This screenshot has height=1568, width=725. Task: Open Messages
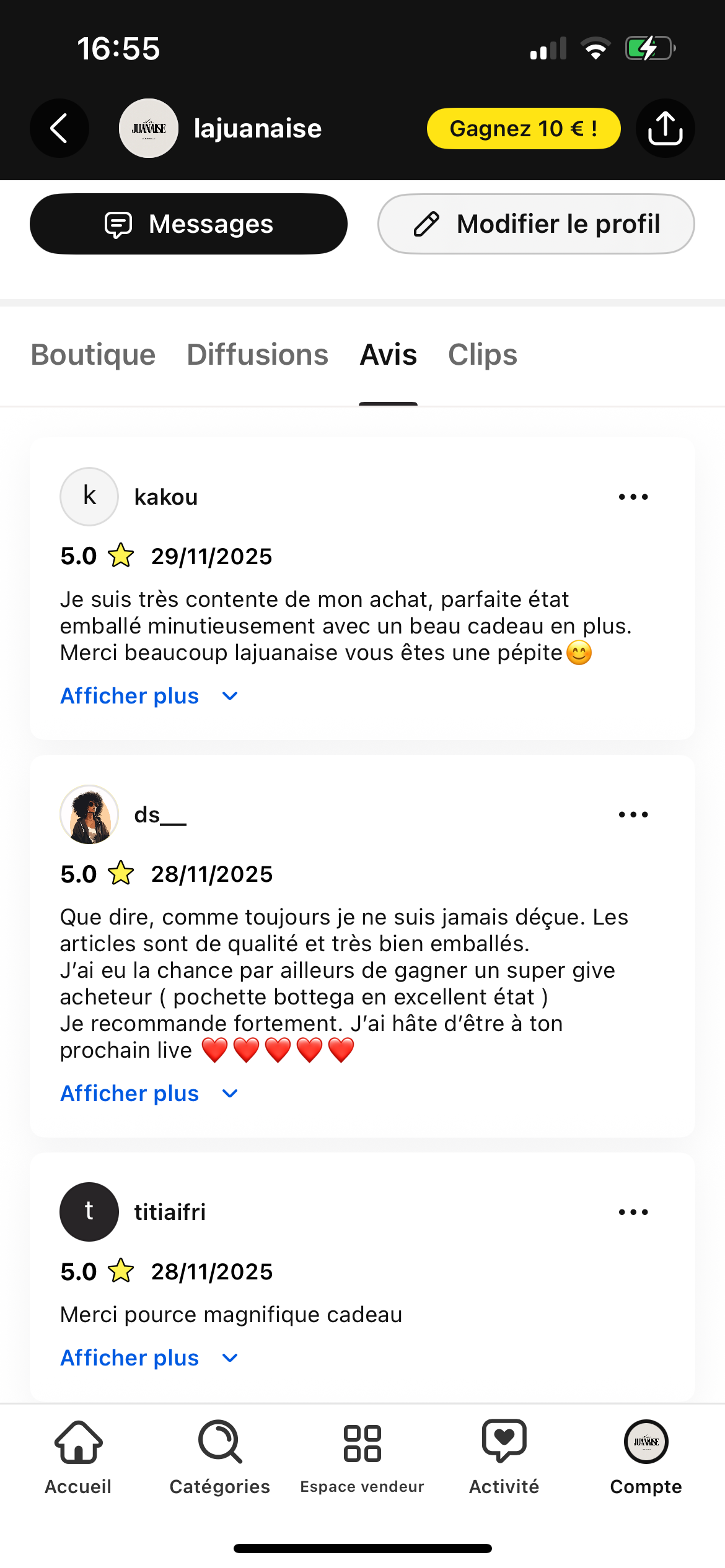coord(188,224)
